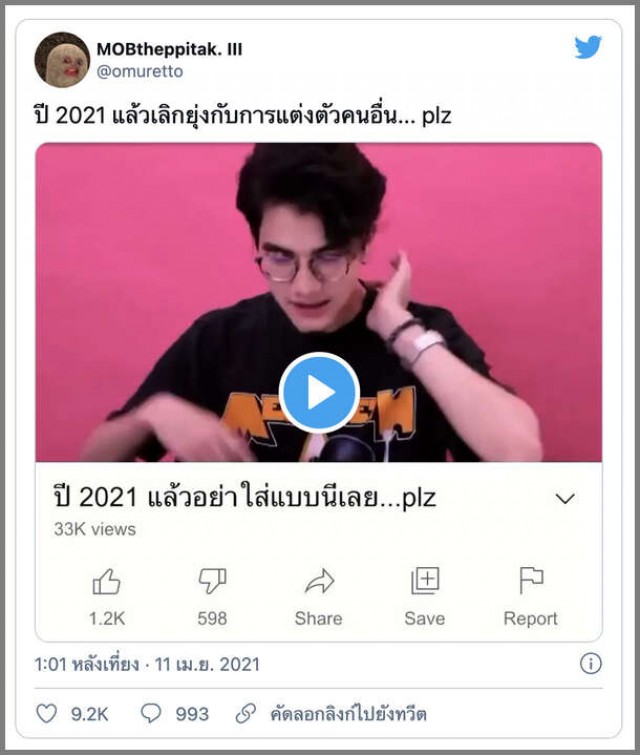Like the tweet with 9.2K likes

47,714
